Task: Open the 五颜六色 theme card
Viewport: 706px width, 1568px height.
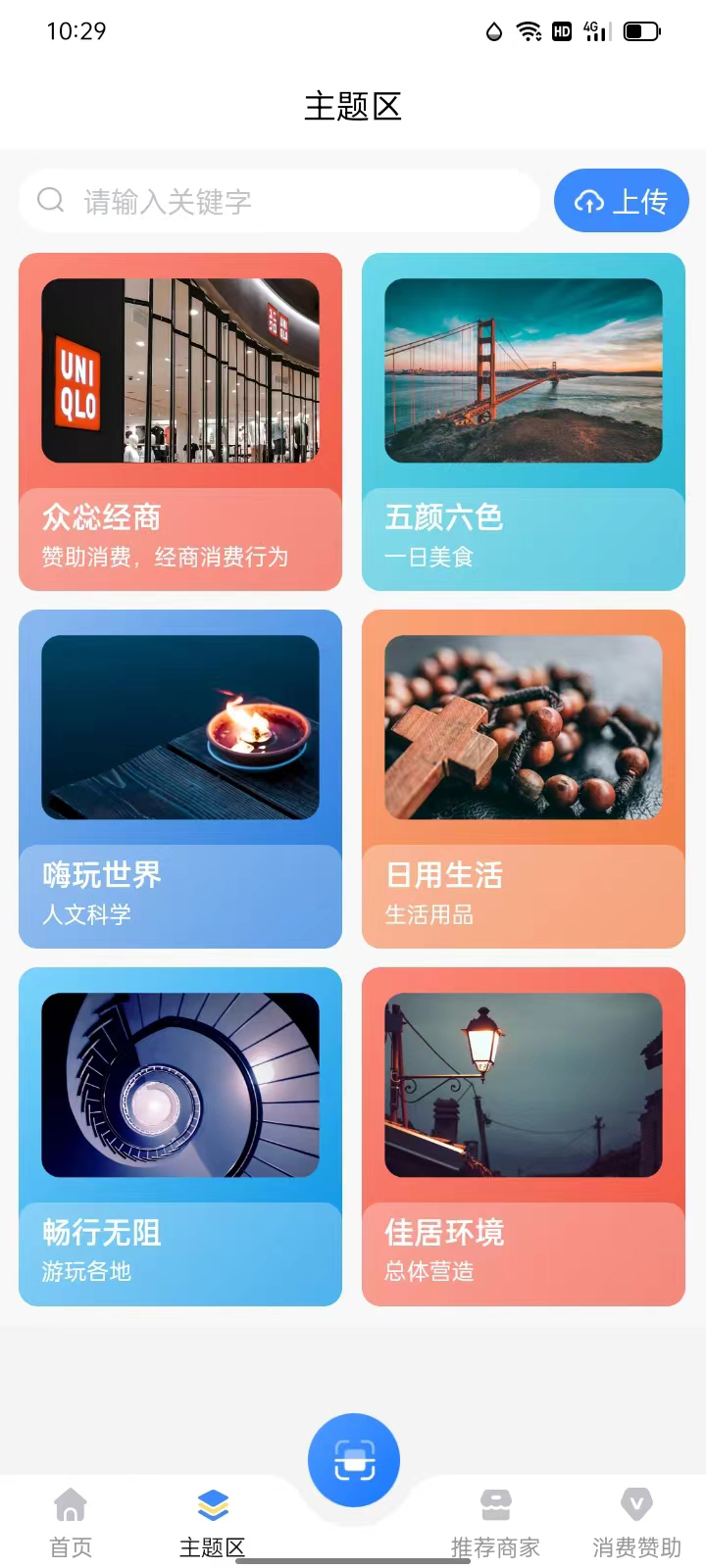Action: click(523, 421)
